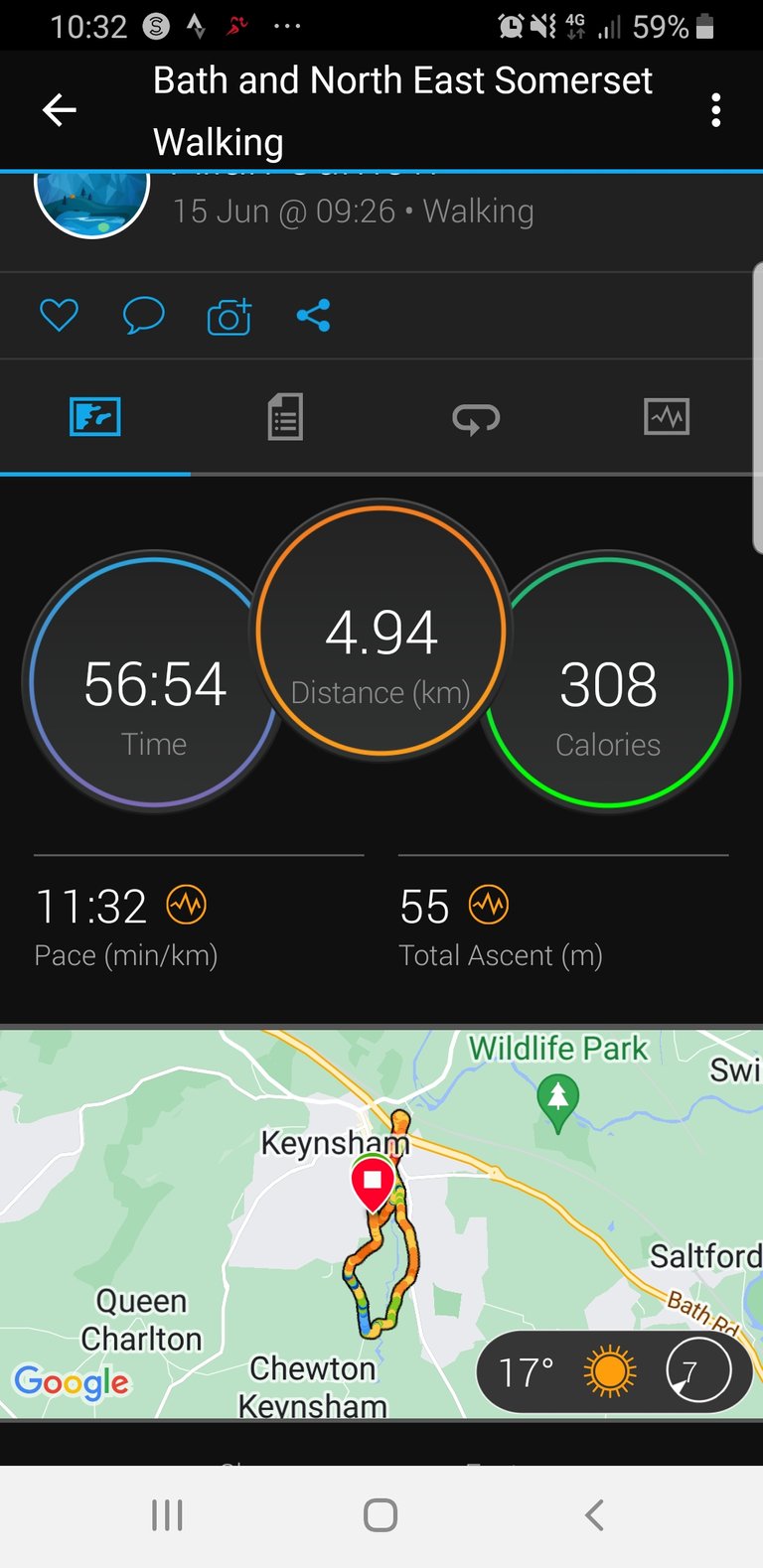The image size is (763, 1568).
Task: Tap the pace chart icon beside 11:32
Action: tap(187, 905)
